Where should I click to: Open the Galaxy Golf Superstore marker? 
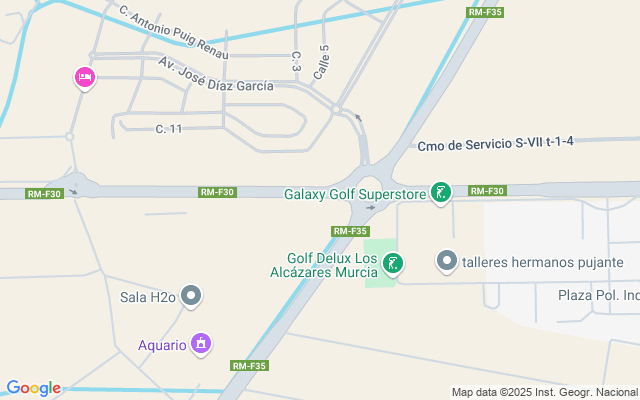pyautogui.click(x=440, y=192)
